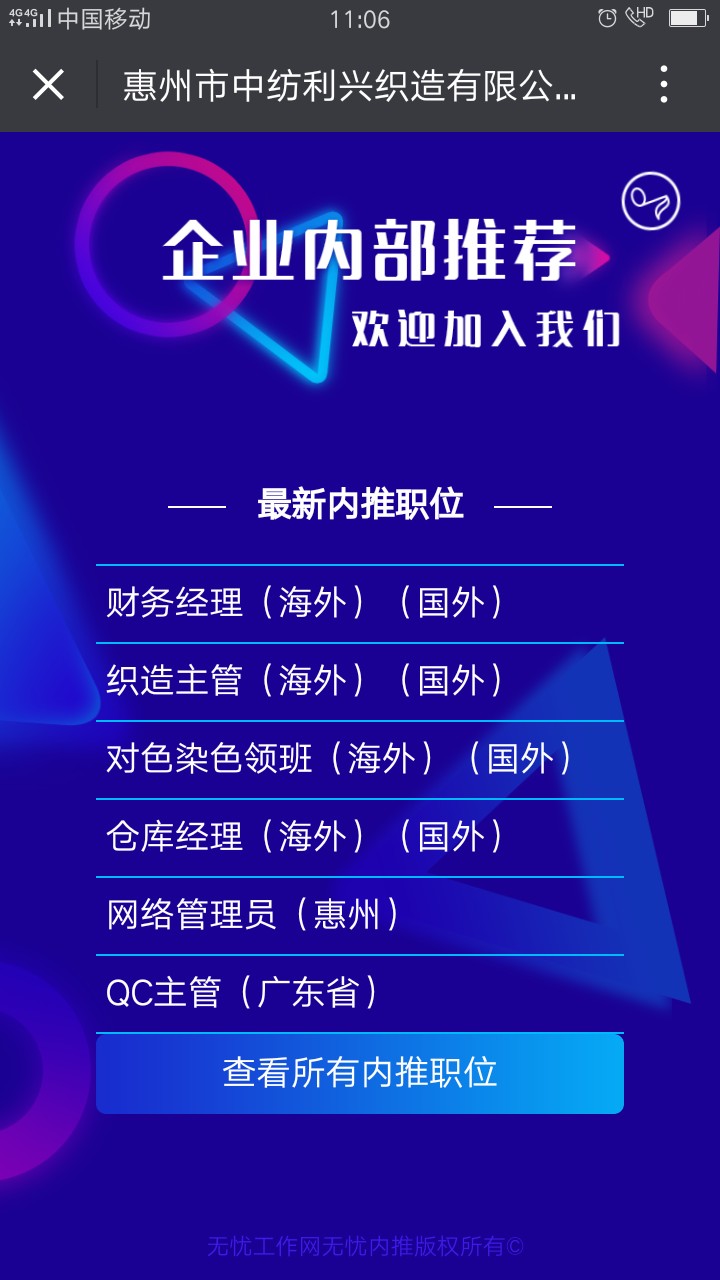The image size is (720, 1280).
Task: Open the three-dot overflow menu
Action: click(664, 85)
